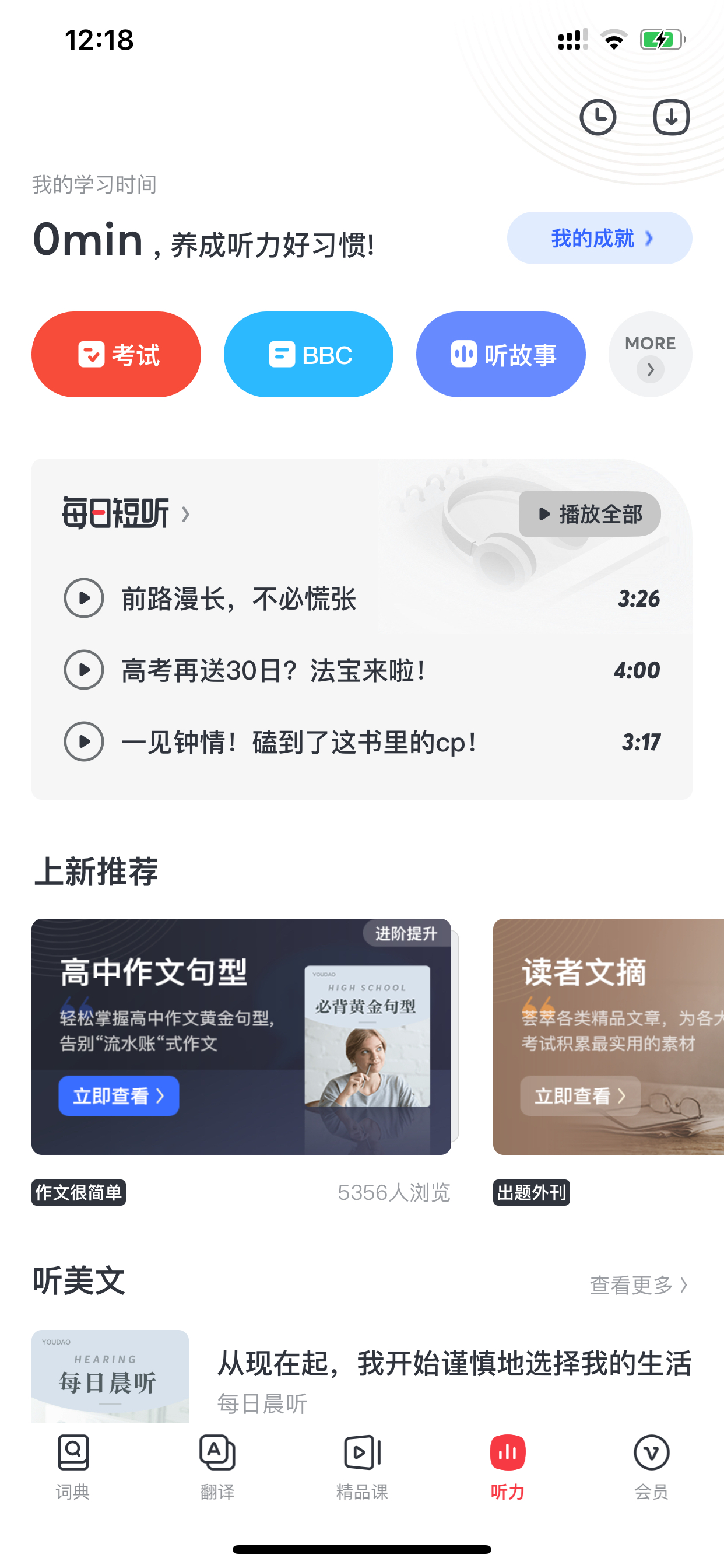Open the listening history clock icon

(598, 117)
